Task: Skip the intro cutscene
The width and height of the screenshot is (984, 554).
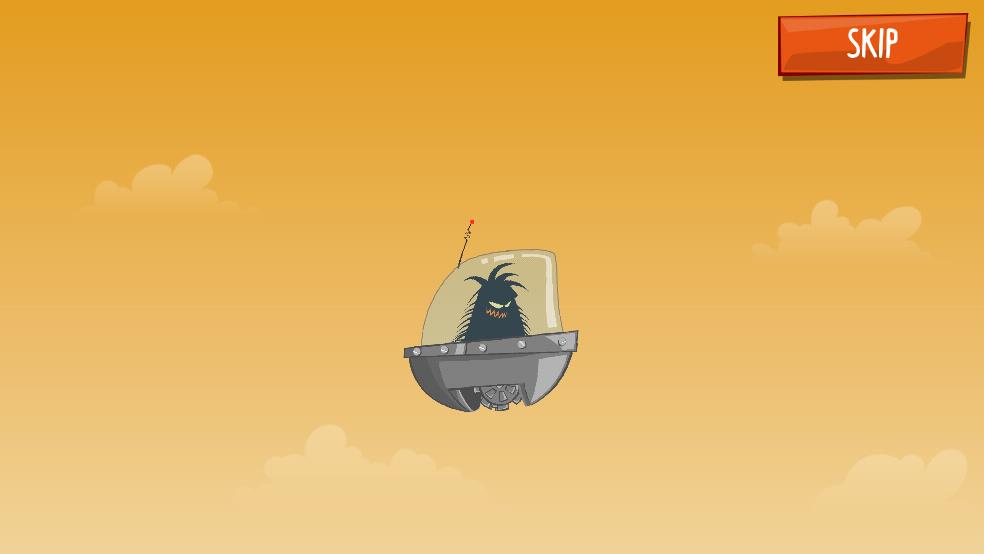Action: pos(872,44)
